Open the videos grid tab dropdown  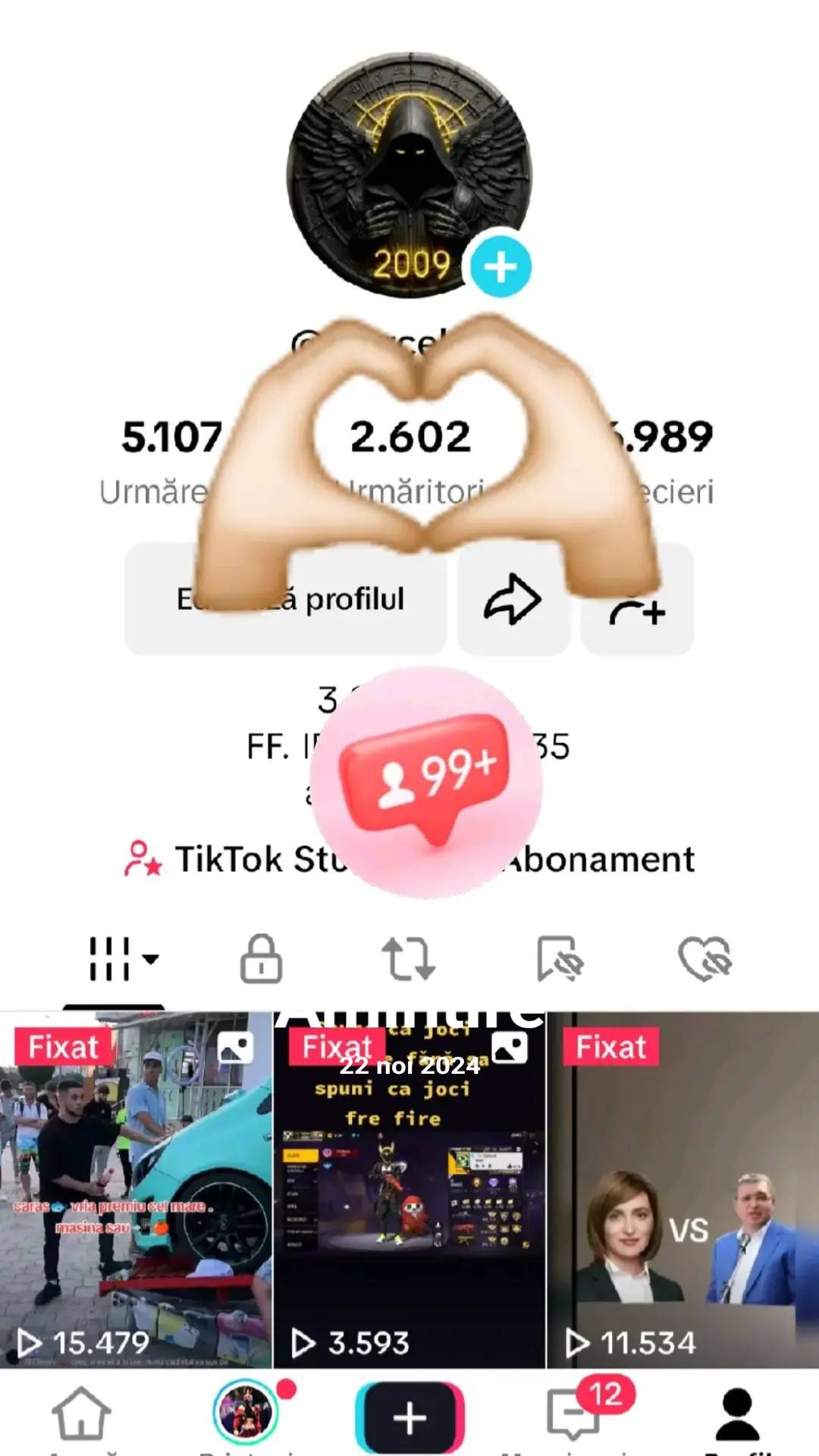pos(123,959)
